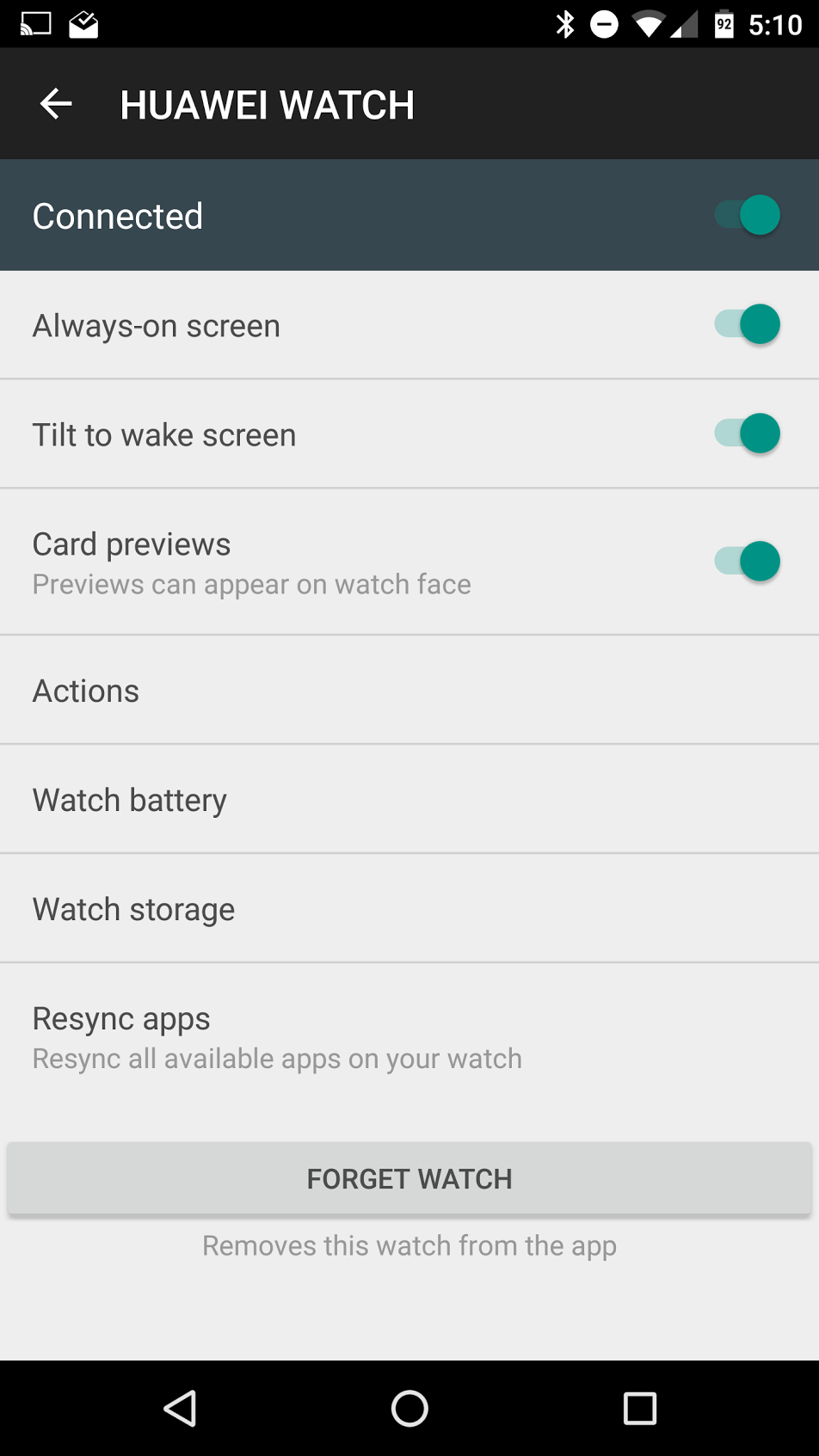Toggle the Card previews switch
Screen dimensions: 819x1456
(747, 562)
